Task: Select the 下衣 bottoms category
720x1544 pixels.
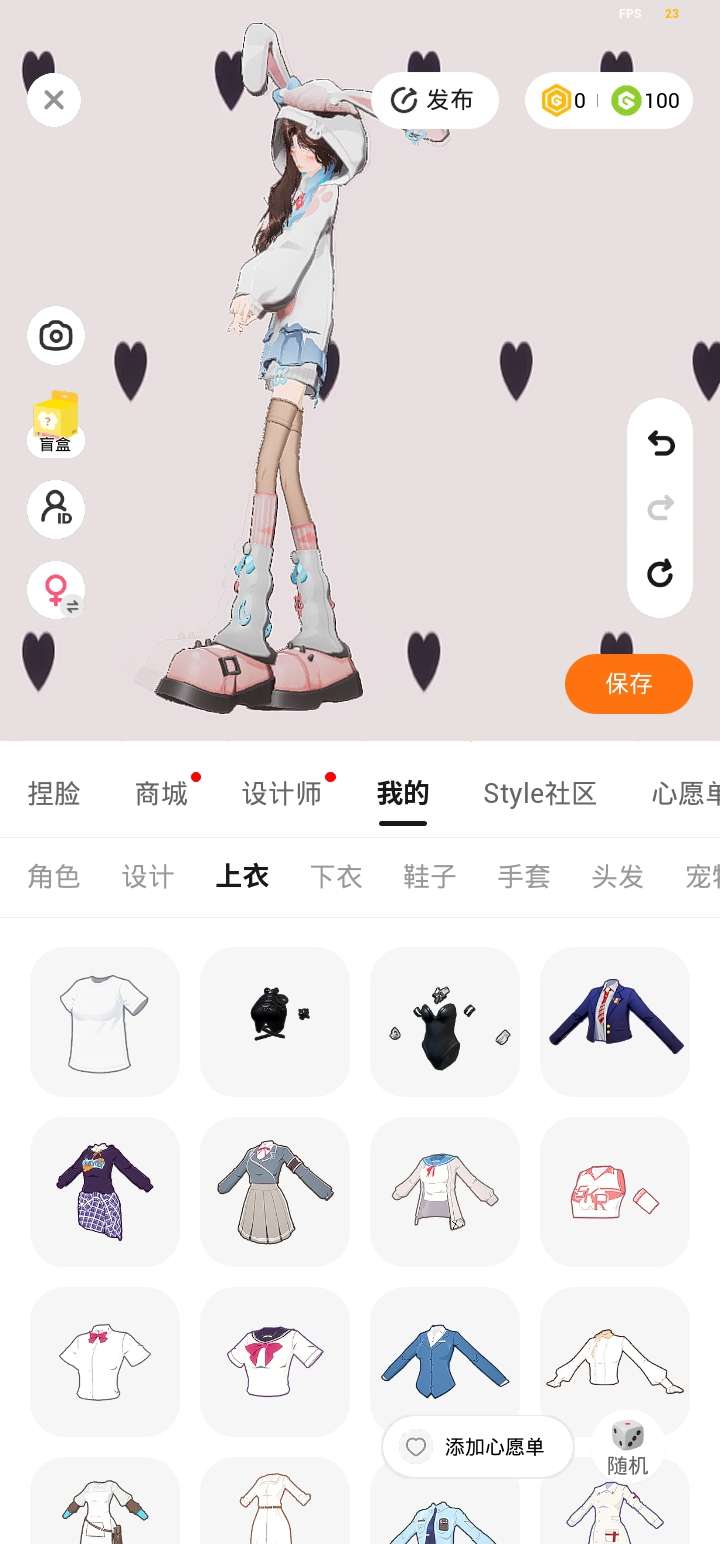Action: pos(336,877)
